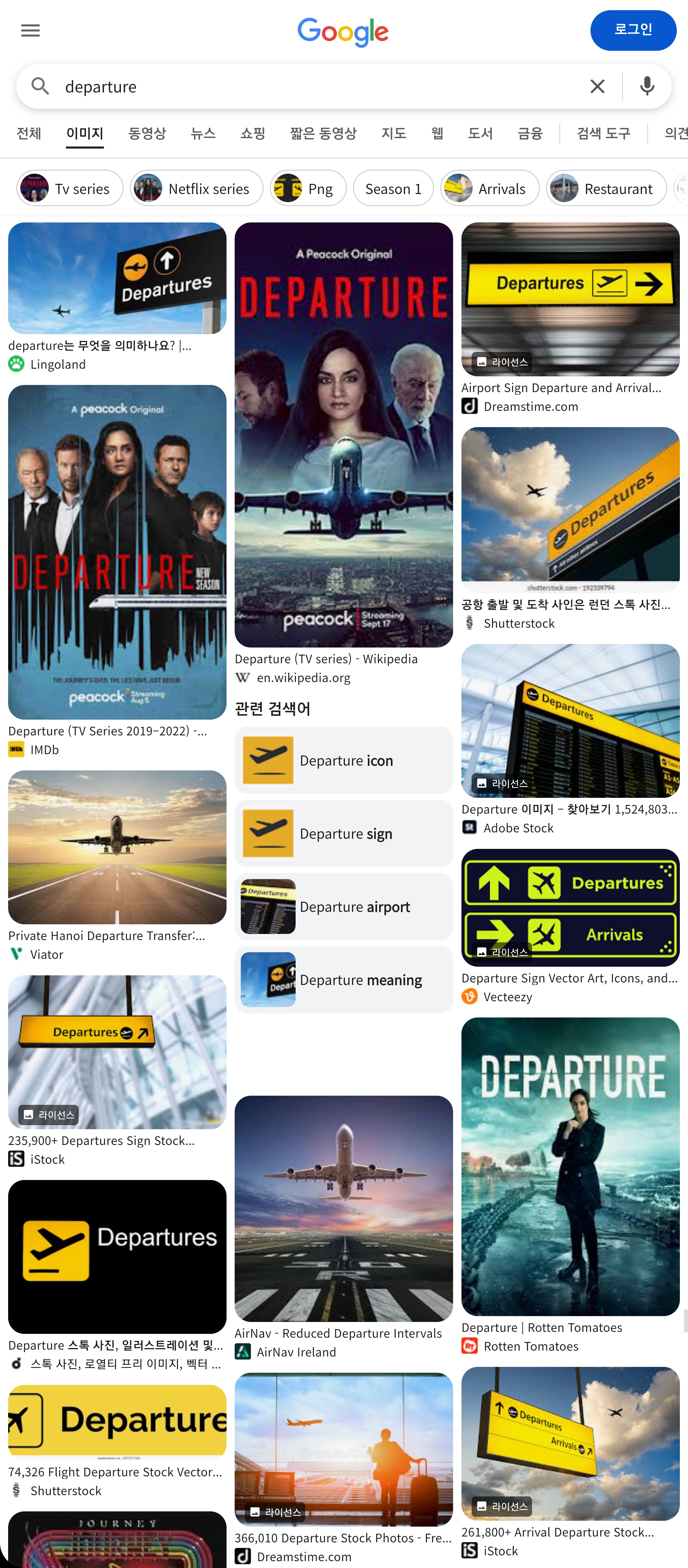Open the Departure meaning related search
Viewport: 688px width, 1568px height.
(343, 979)
